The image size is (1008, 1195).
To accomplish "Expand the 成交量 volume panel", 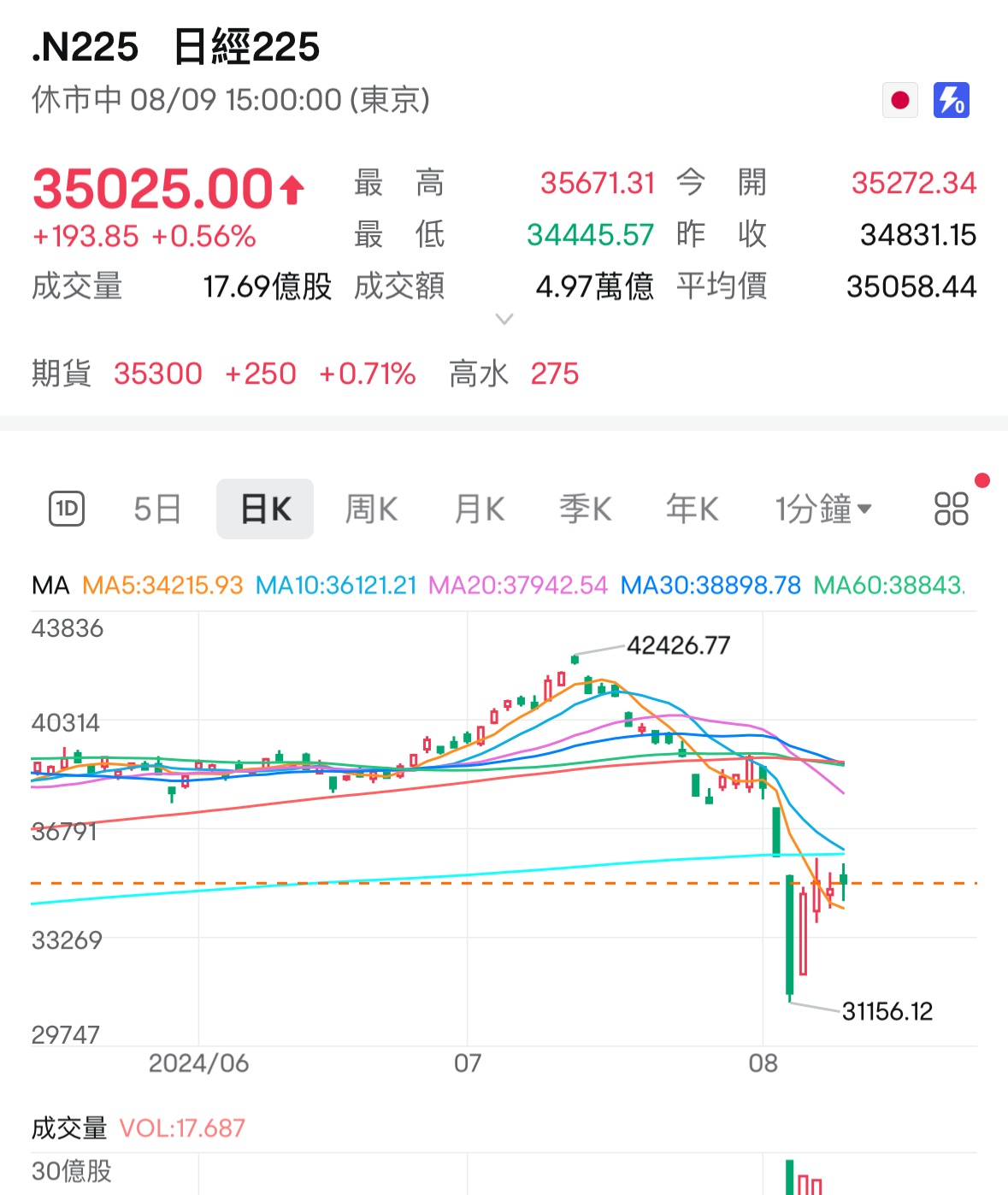I will click(70, 1128).
